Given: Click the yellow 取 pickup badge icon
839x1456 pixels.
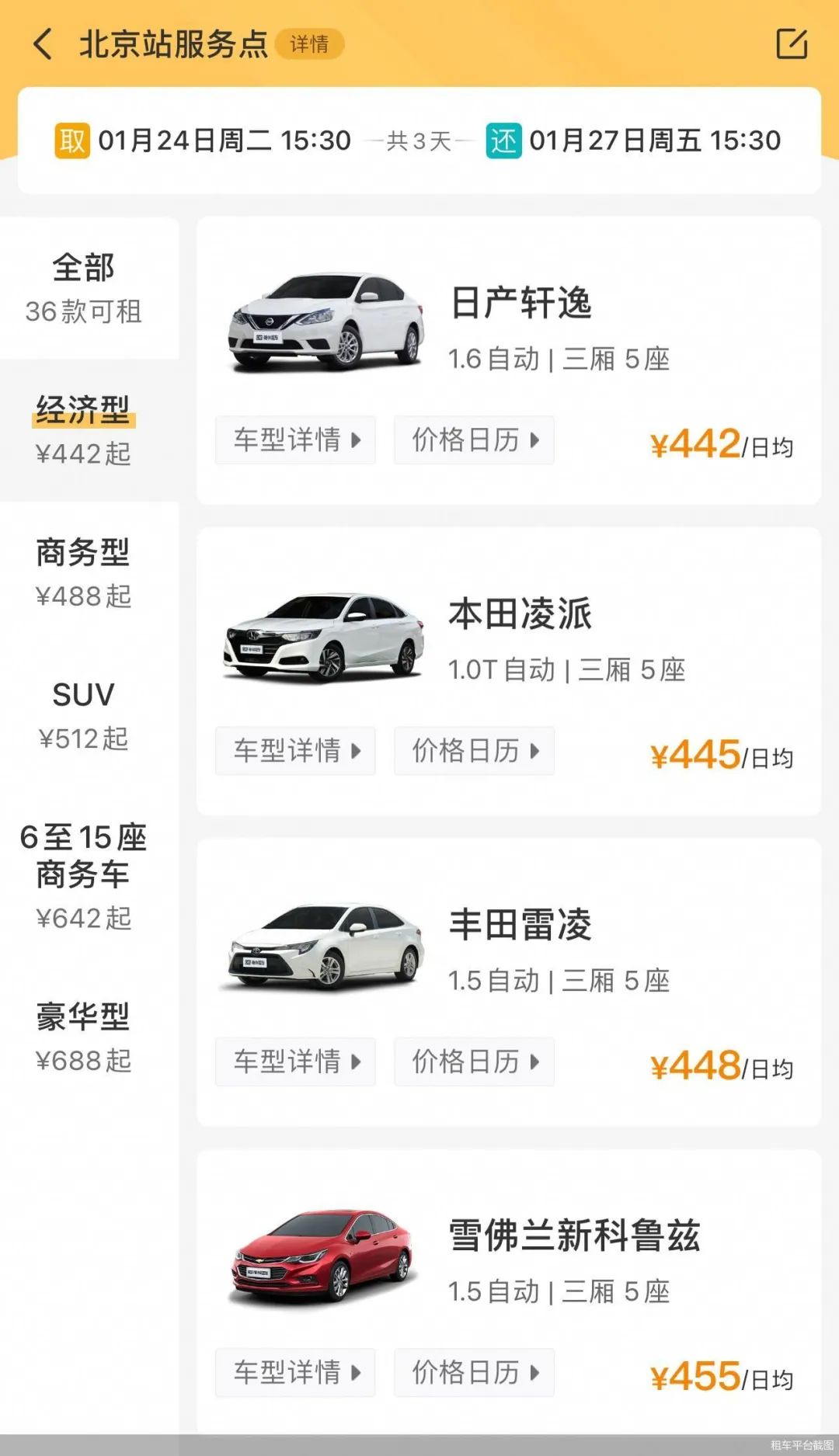Looking at the screenshot, I should (74, 141).
